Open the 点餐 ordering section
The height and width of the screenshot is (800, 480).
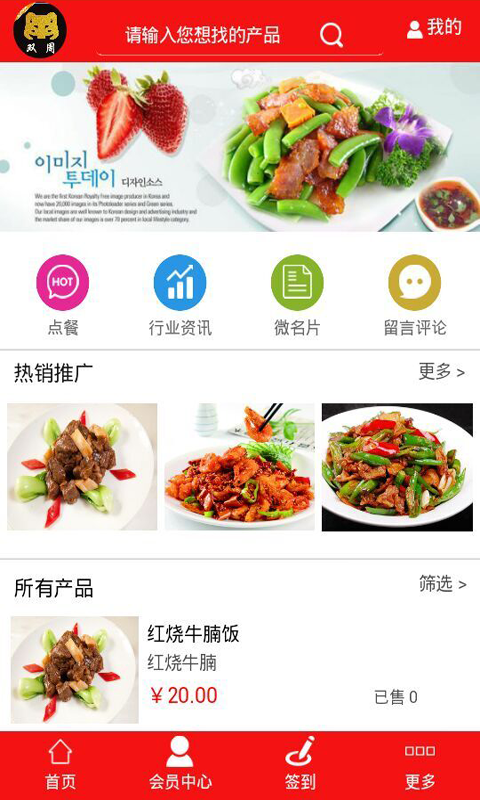click(63, 295)
